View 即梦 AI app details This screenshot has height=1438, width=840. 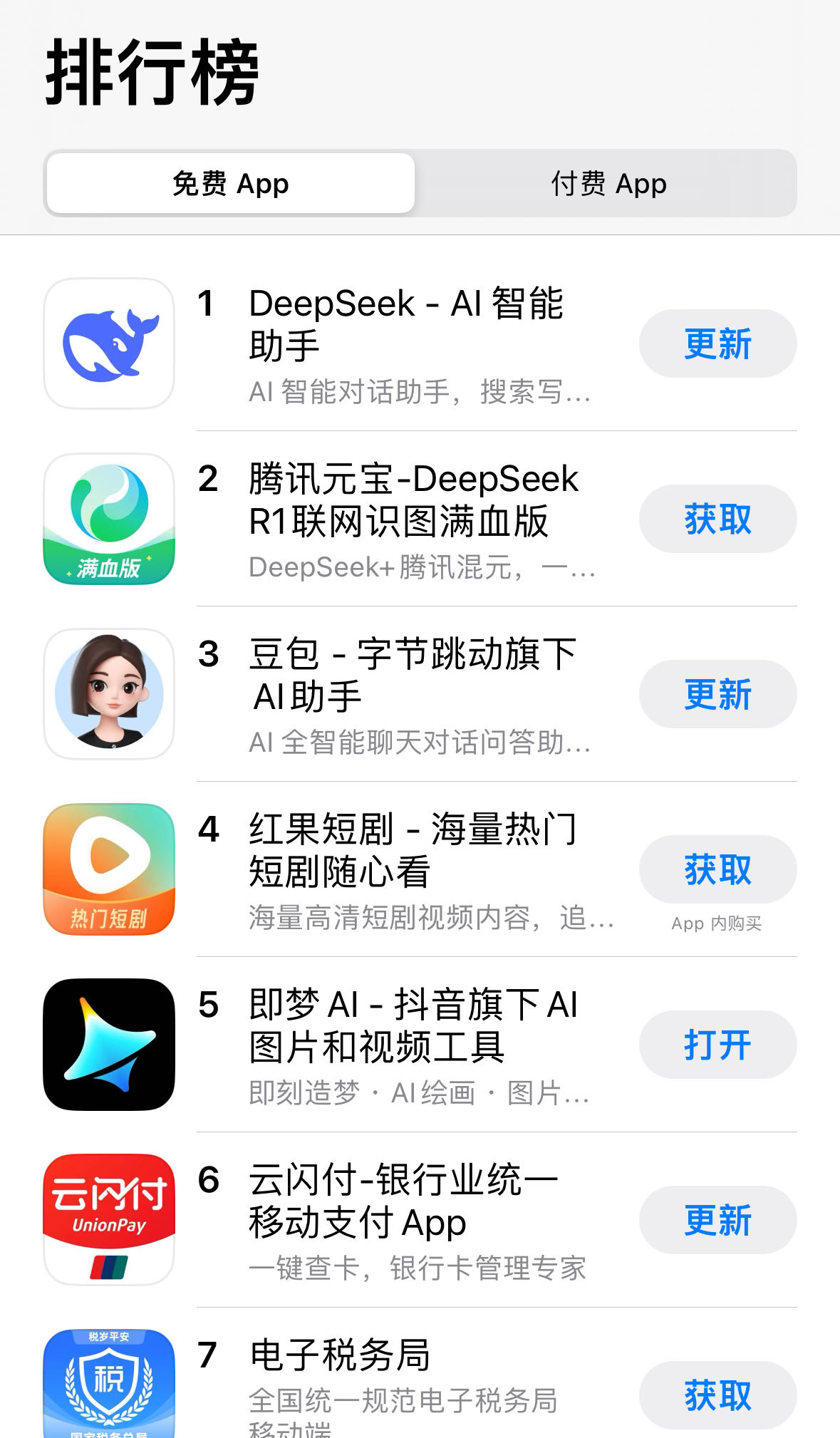[x=413, y=1026]
